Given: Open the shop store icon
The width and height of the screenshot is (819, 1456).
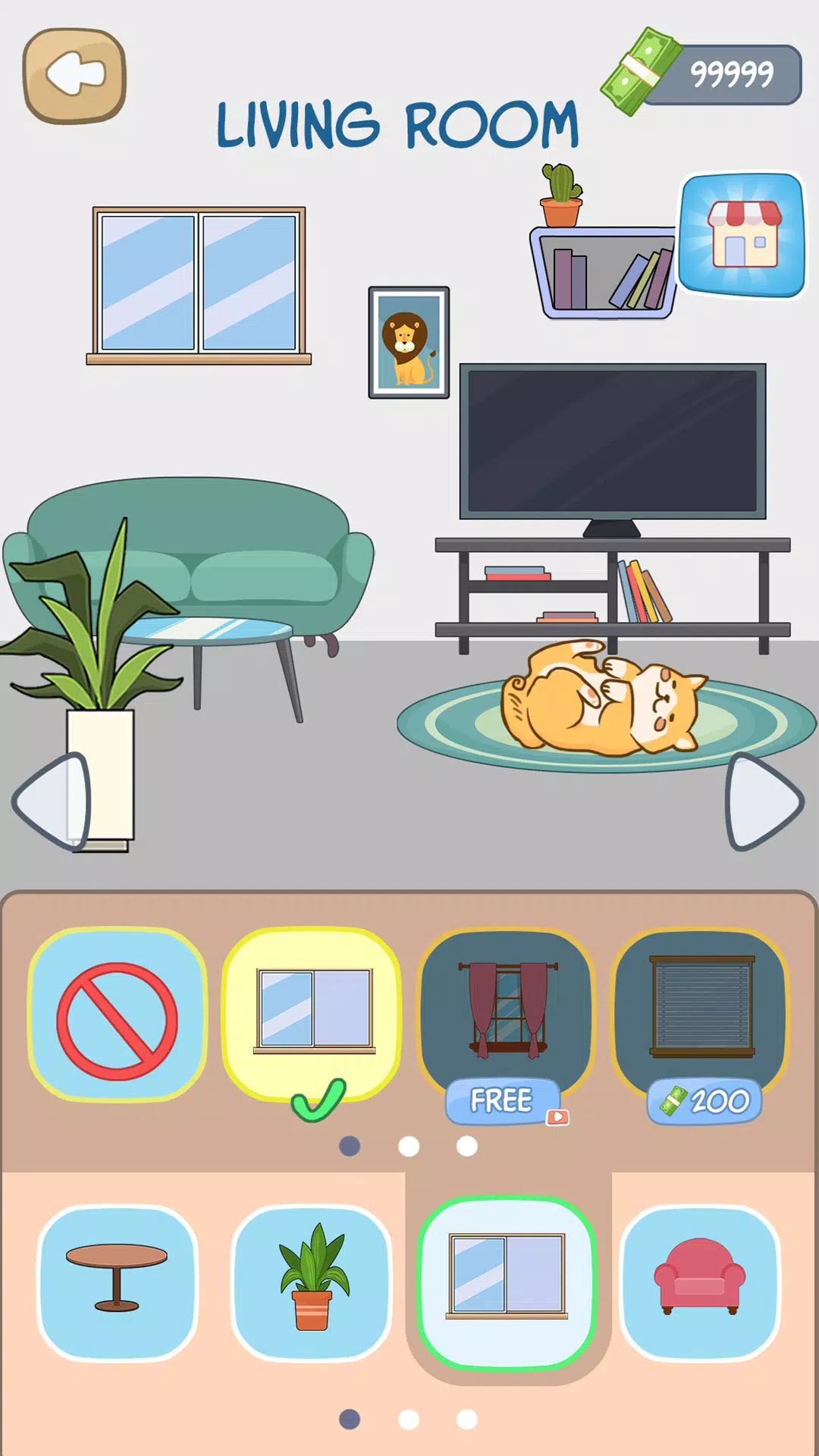Looking at the screenshot, I should [x=742, y=234].
